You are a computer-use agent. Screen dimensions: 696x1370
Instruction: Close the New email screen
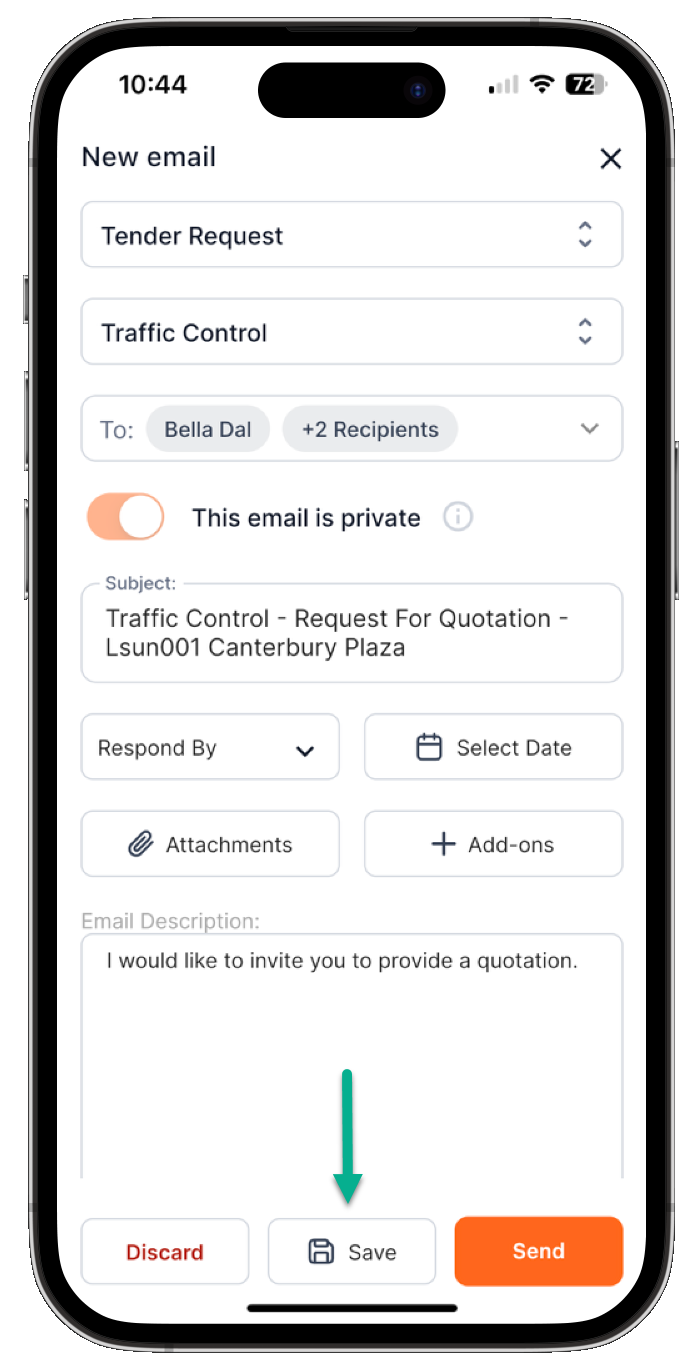click(x=610, y=158)
